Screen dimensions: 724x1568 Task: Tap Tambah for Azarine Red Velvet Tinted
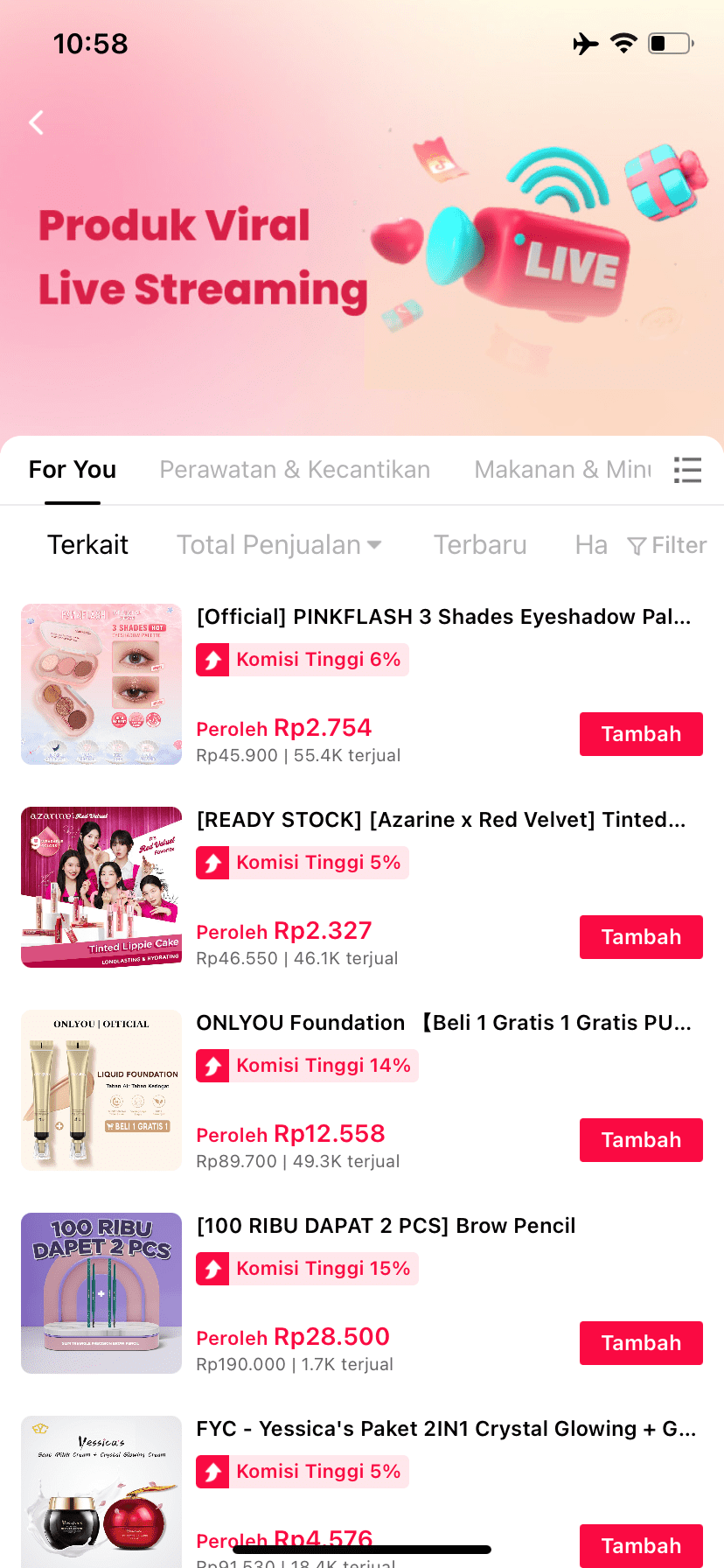click(x=641, y=937)
